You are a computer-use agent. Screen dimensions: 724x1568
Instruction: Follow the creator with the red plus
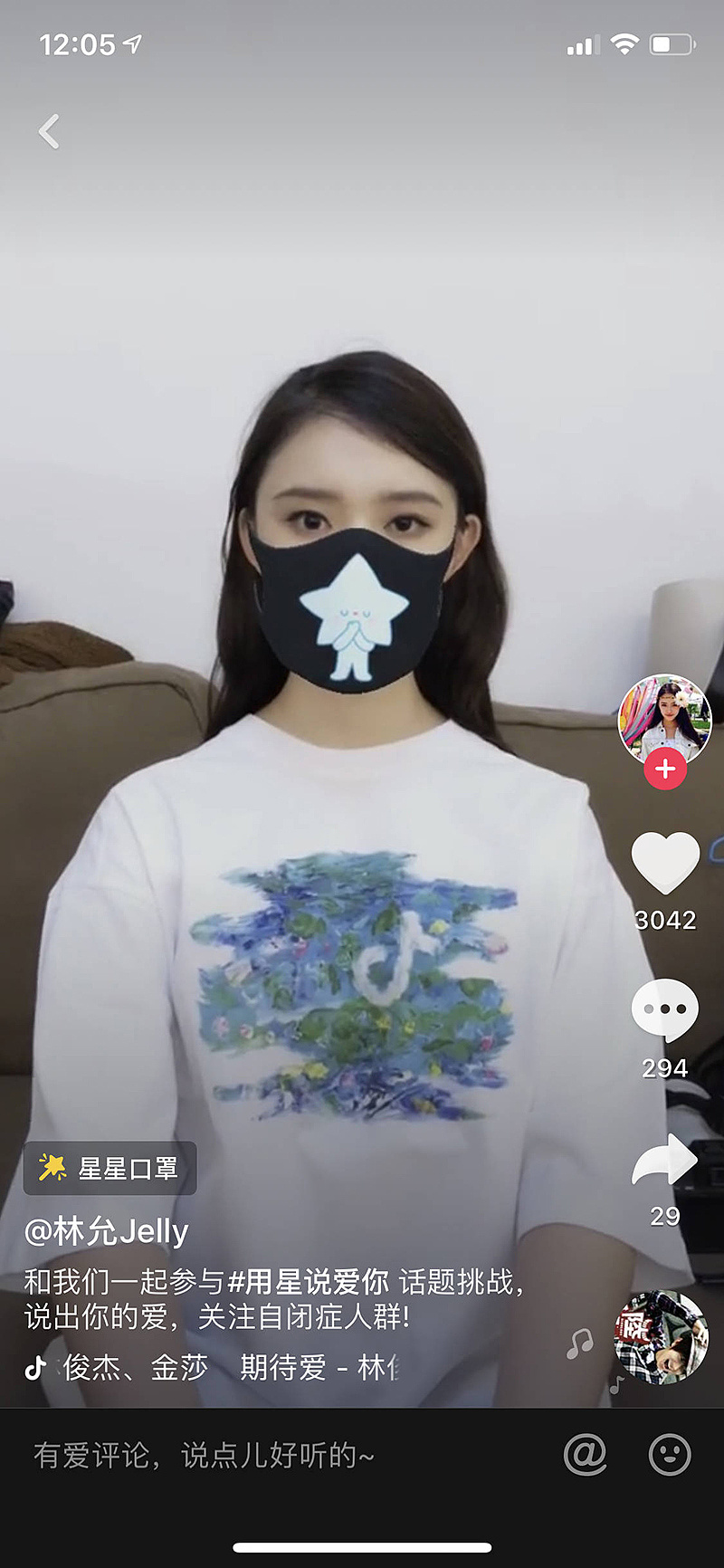pyautogui.click(x=665, y=770)
